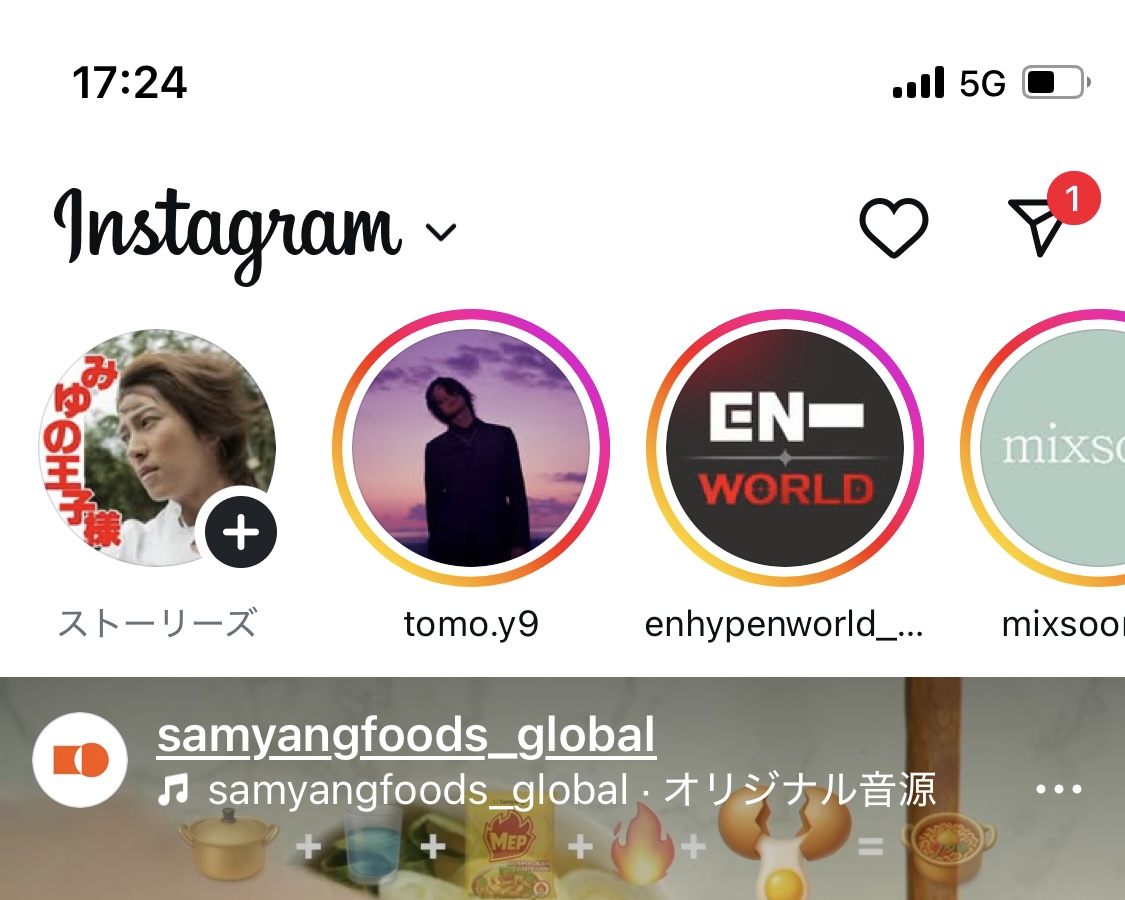1125x900 pixels.
Task: Open samyangfoods_global profile link
Action: pyautogui.click(x=406, y=737)
